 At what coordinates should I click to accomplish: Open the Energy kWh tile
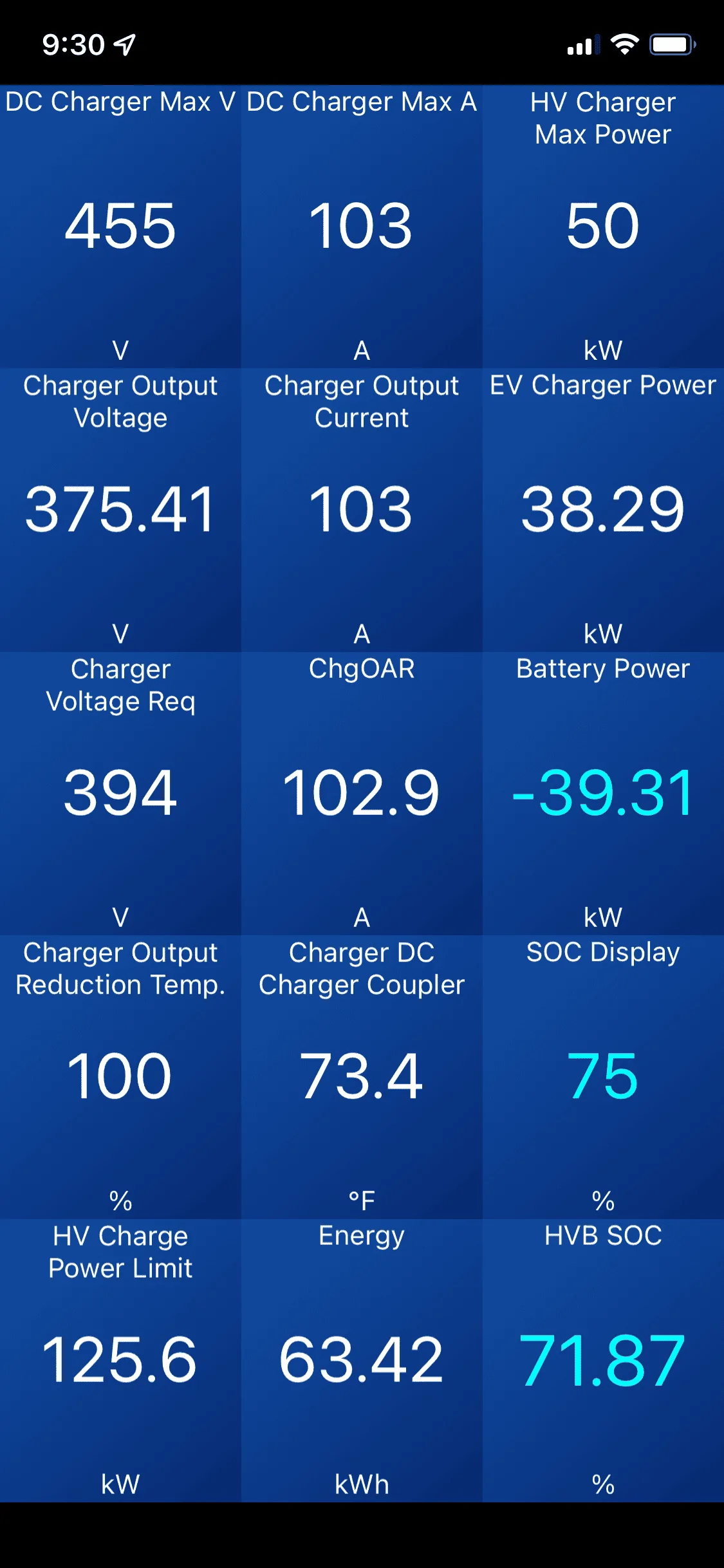[x=362, y=1359]
